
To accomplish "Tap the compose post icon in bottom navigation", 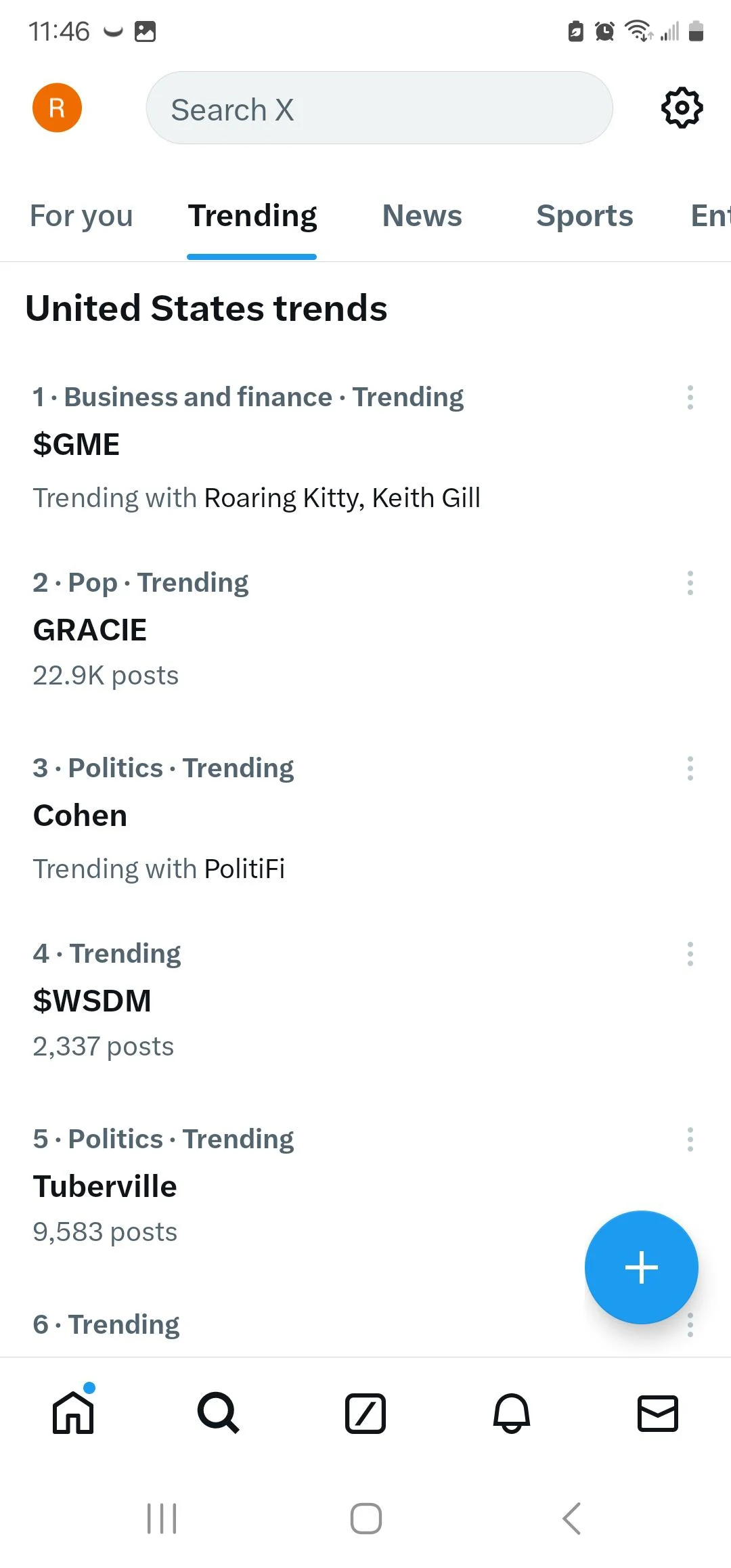I will point(365,1414).
